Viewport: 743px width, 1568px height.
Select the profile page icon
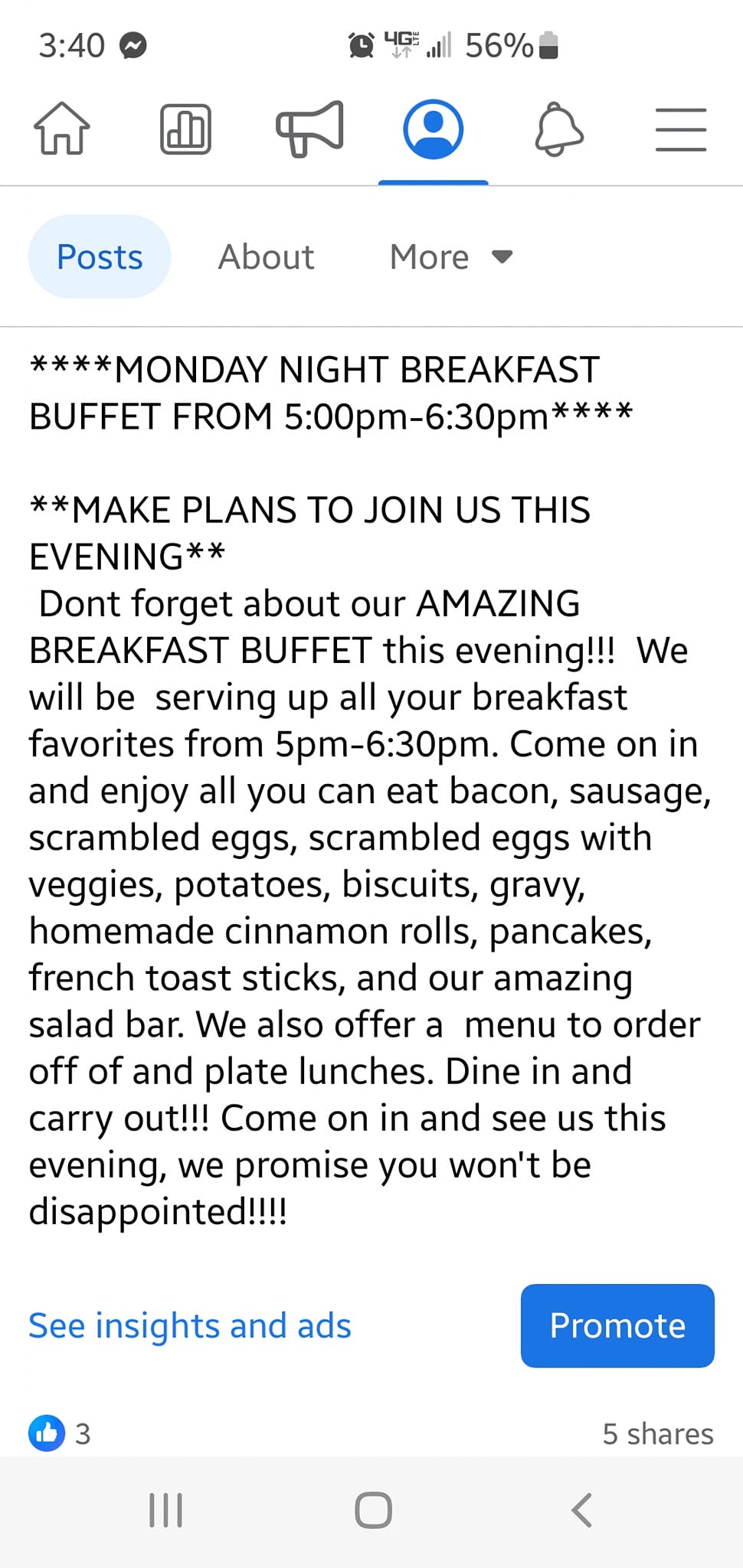(x=434, y=129)
